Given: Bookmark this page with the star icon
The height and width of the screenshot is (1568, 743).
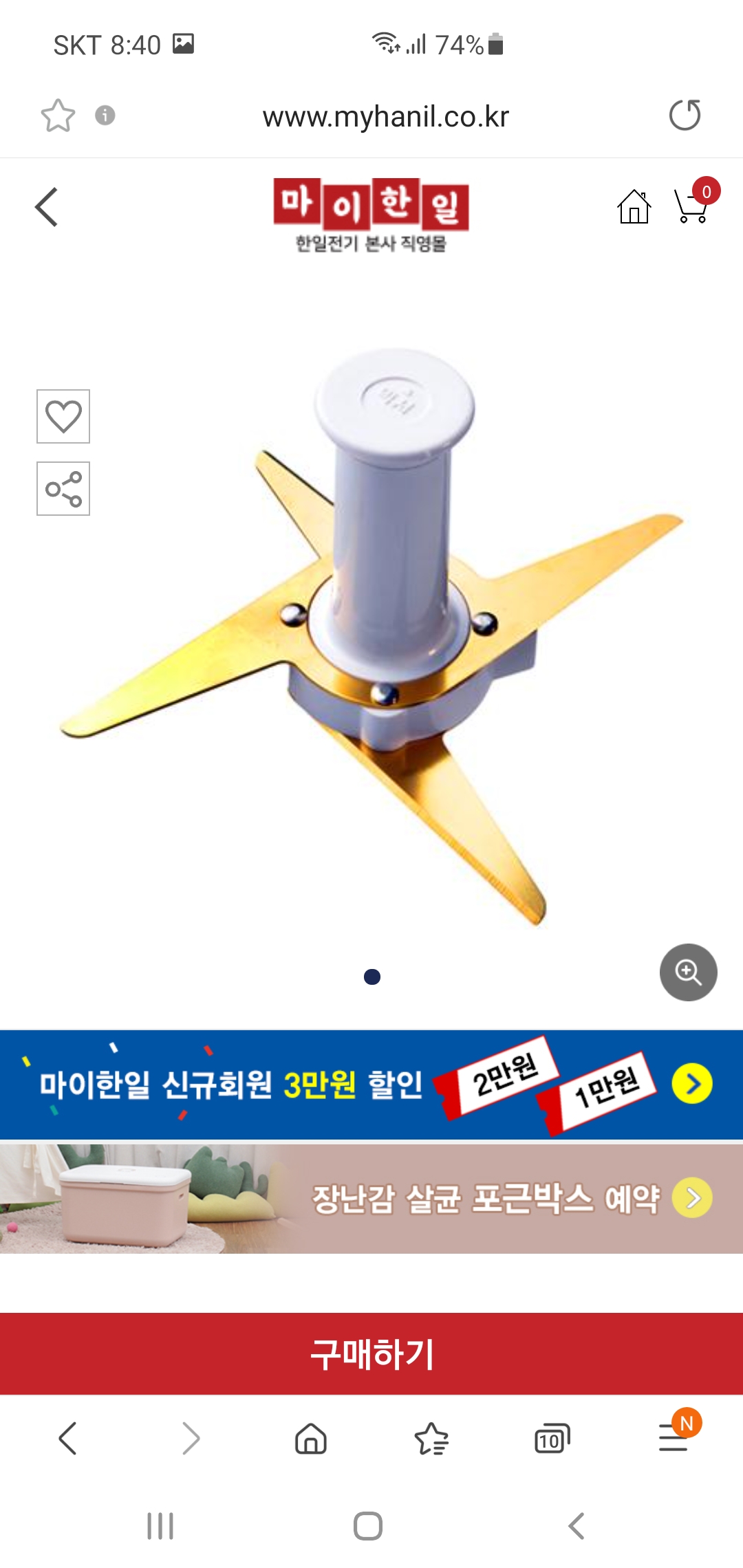Looking at the screenshot, I should point(58,116).
